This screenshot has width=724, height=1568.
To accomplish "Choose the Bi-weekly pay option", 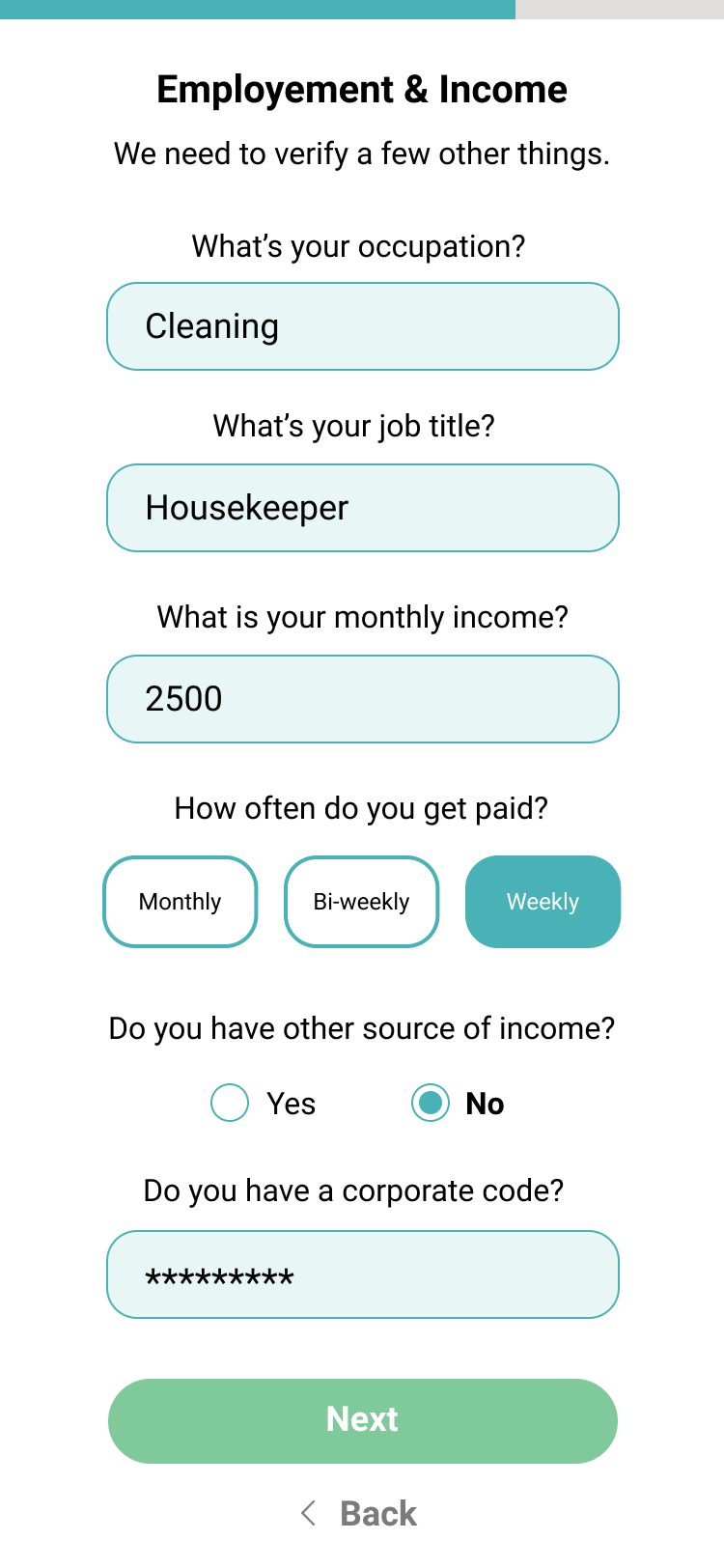I will pos(362,902).
